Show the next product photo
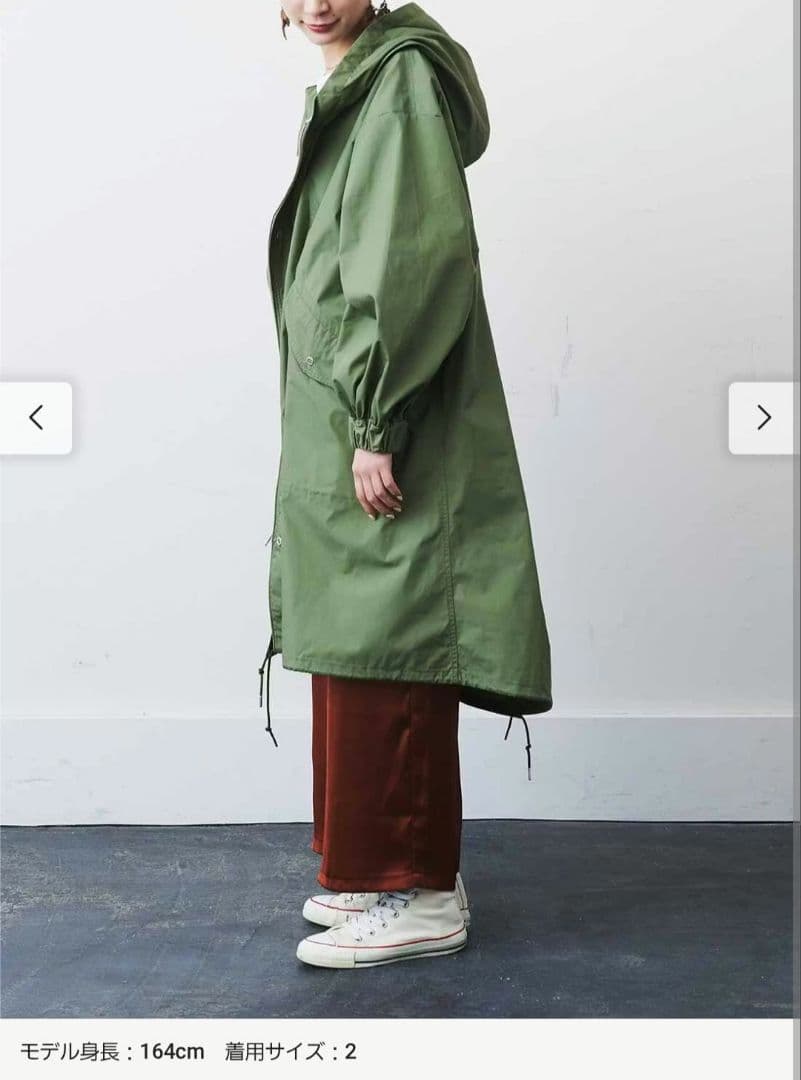The image size is (801, 1080). click(764, 418)
